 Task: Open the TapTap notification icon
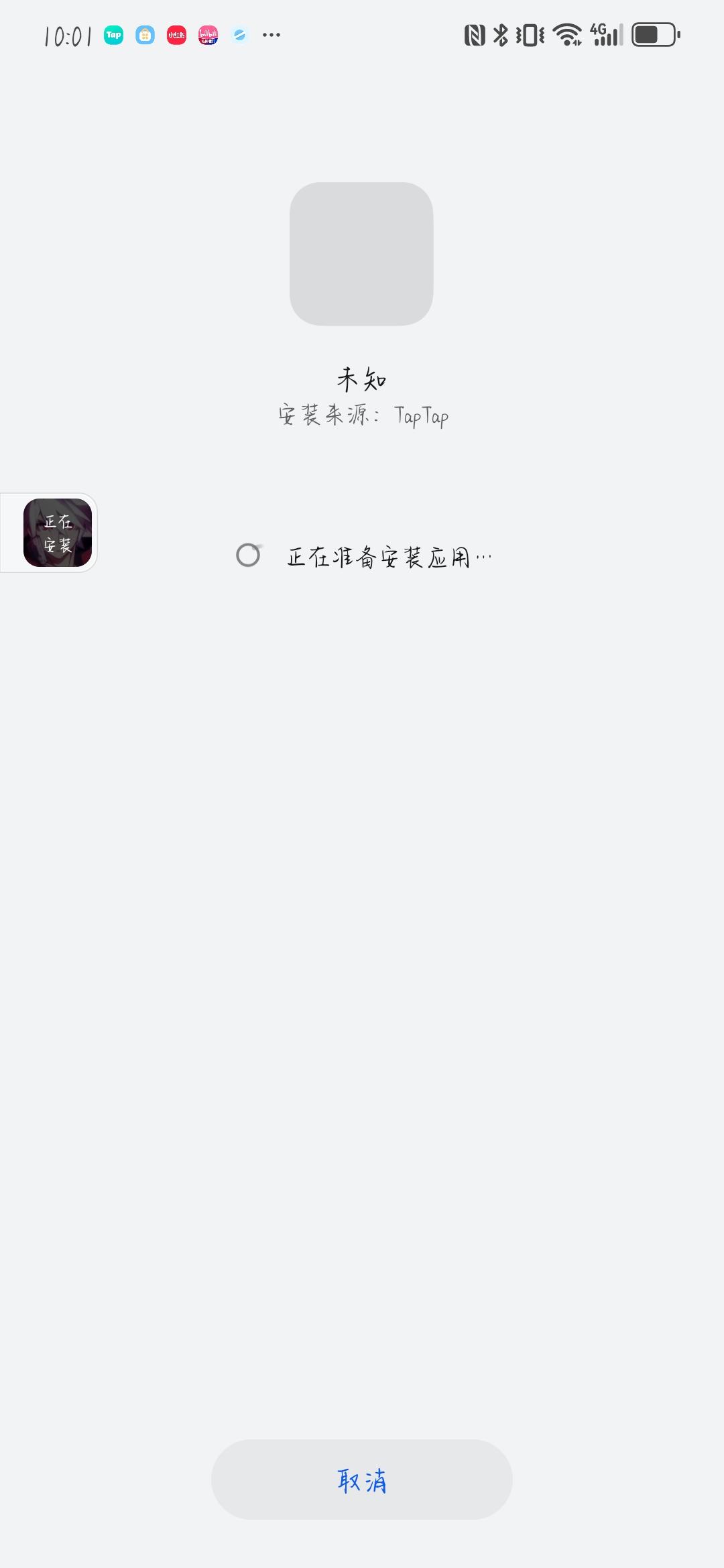[x=112, y=34]
